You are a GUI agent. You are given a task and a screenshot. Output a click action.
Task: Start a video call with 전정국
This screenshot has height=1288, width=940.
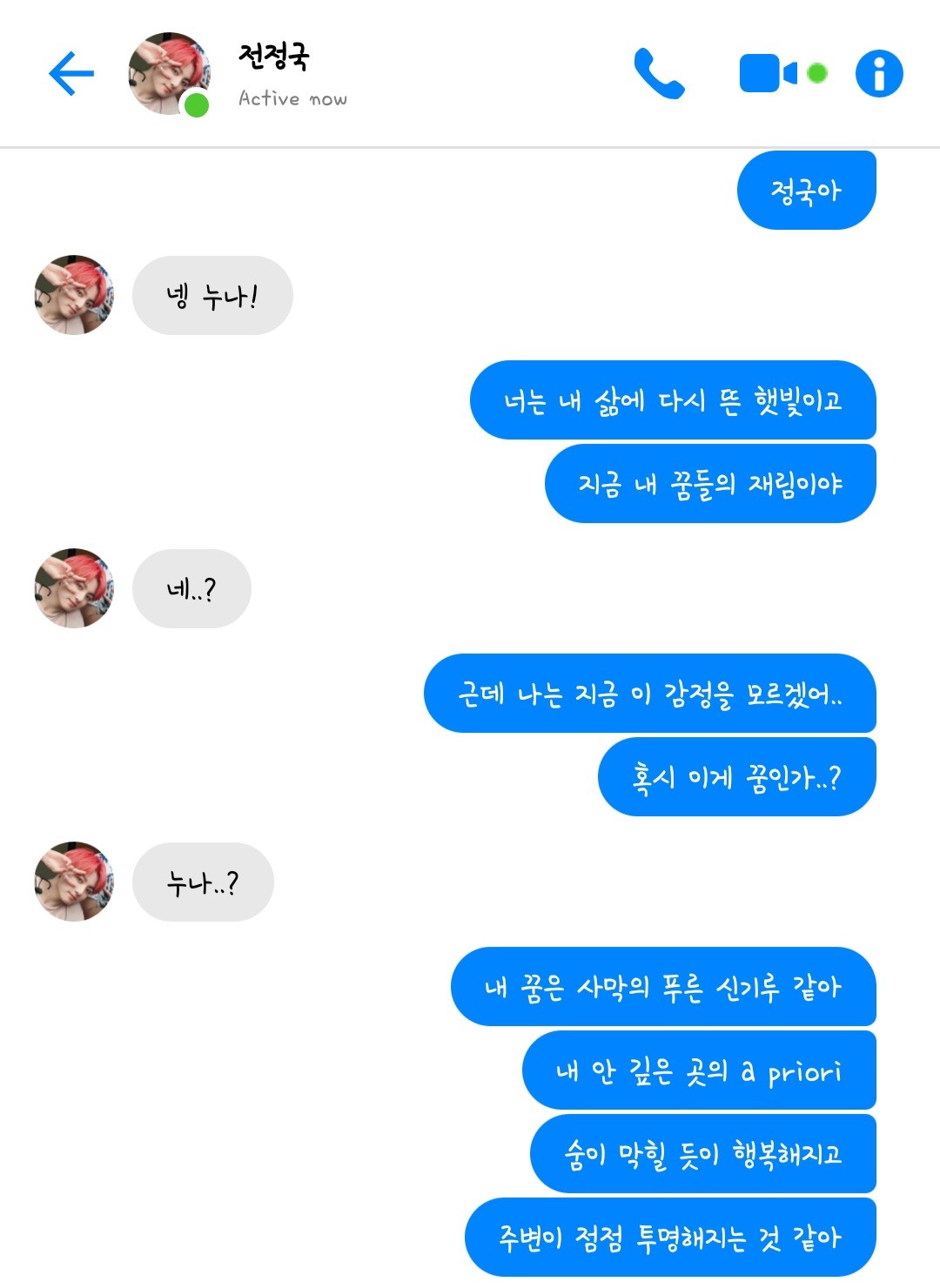(769, 73)
